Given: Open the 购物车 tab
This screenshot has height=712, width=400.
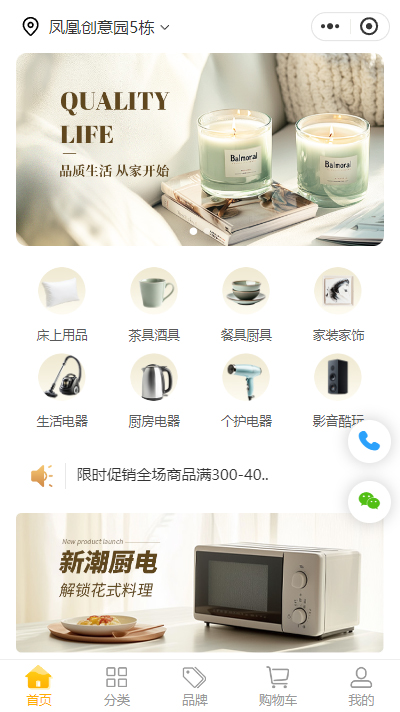Looking at the screenshot, I should (278, 687).
